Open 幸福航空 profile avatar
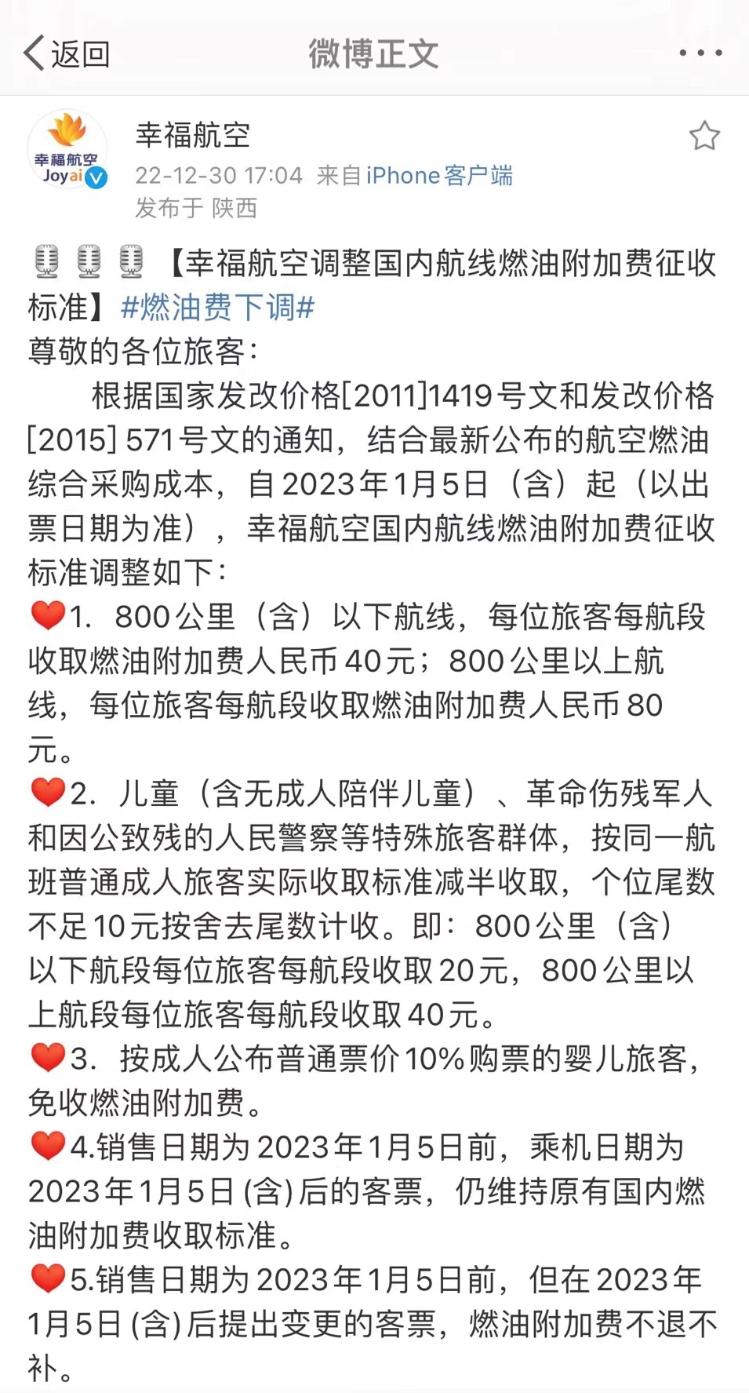749x1393 pixels. (67, 150)
